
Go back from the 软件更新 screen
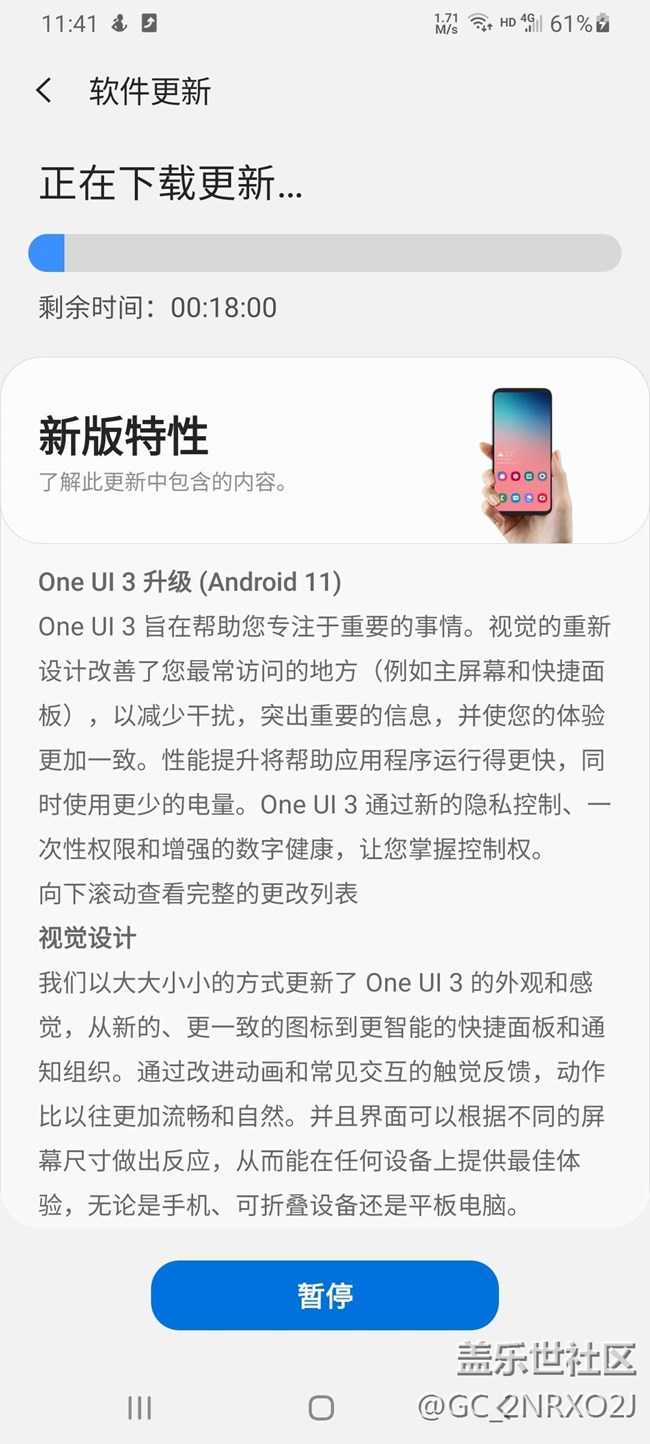[44, 91]
